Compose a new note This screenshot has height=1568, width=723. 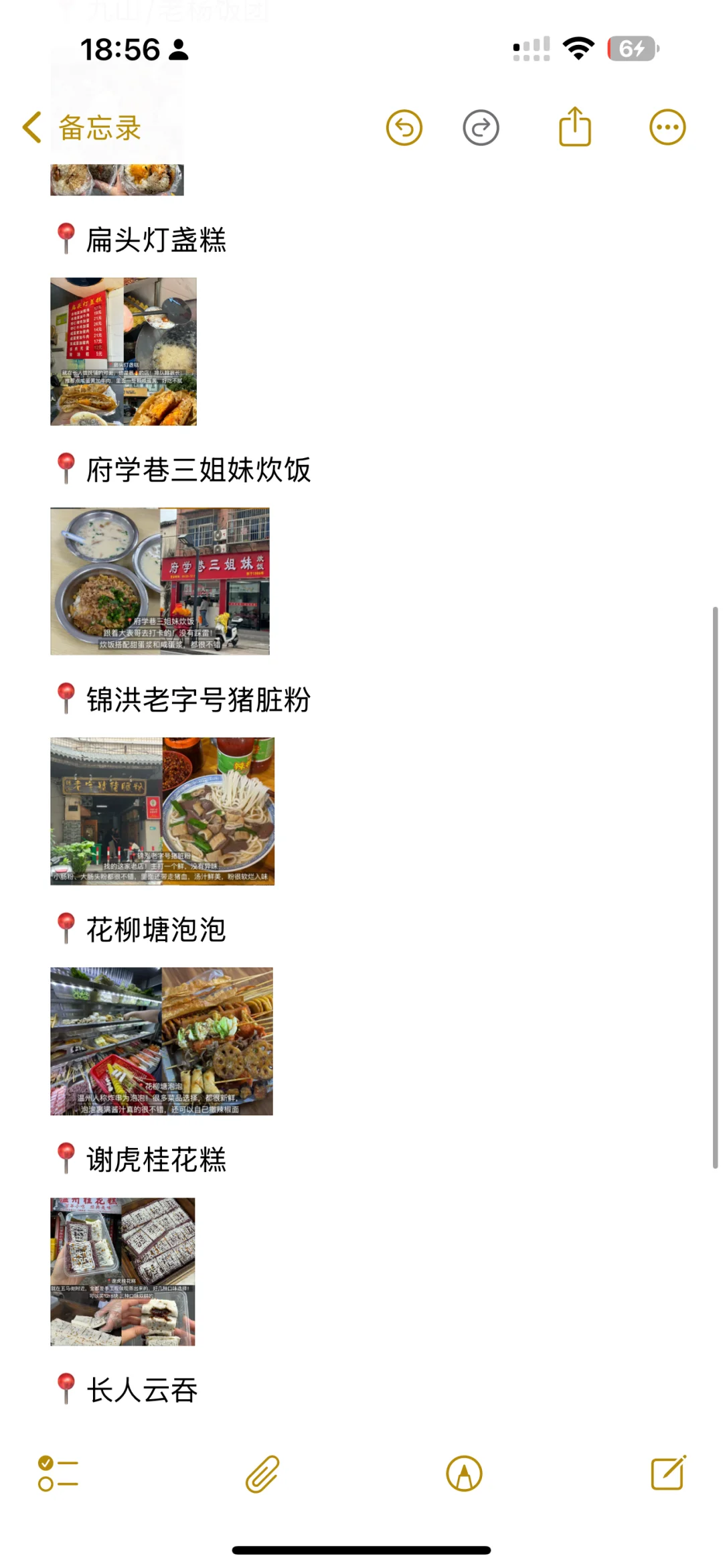[668, 1473]
